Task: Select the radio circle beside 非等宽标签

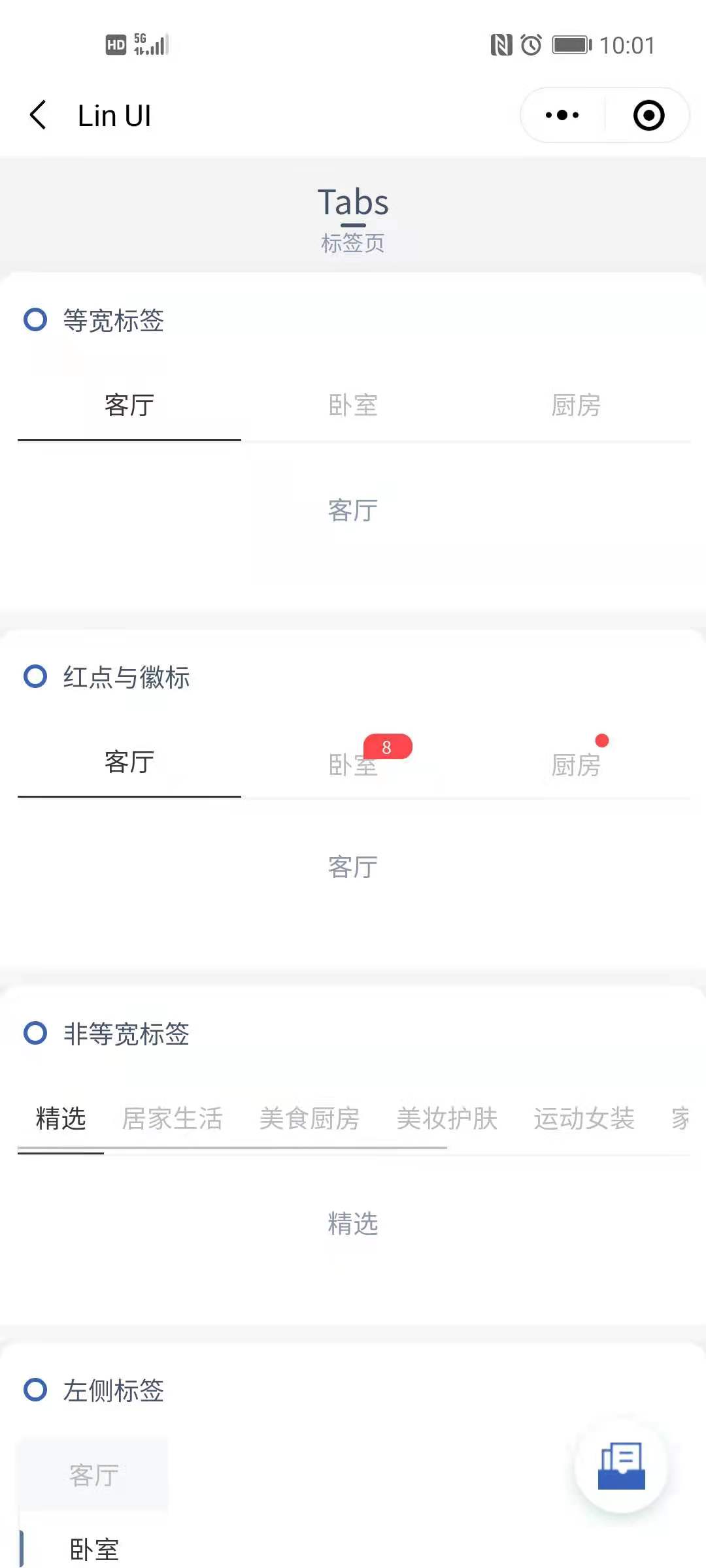Action: point(35,1034)
